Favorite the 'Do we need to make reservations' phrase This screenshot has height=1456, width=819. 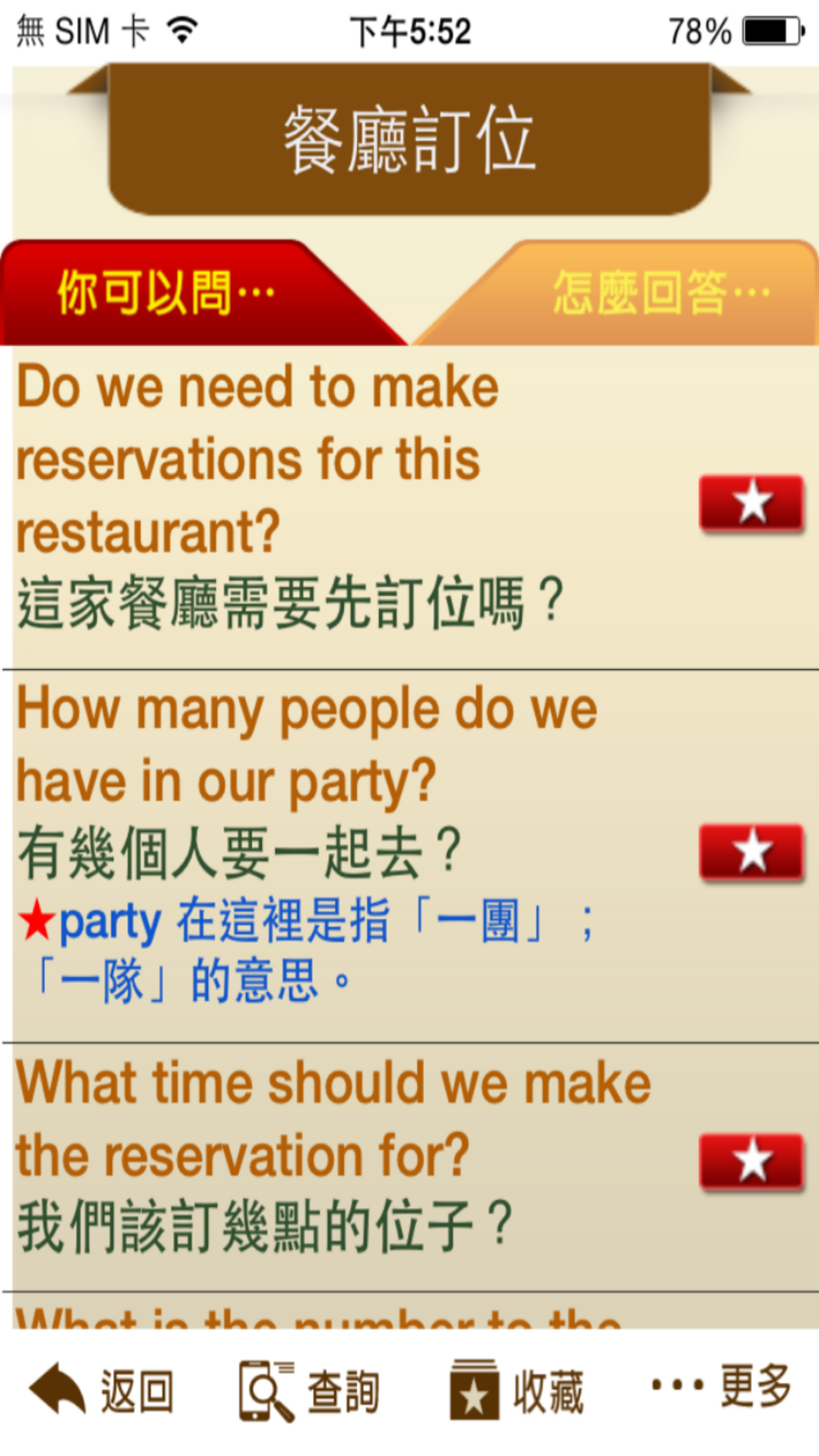click(x=751, y=503)
